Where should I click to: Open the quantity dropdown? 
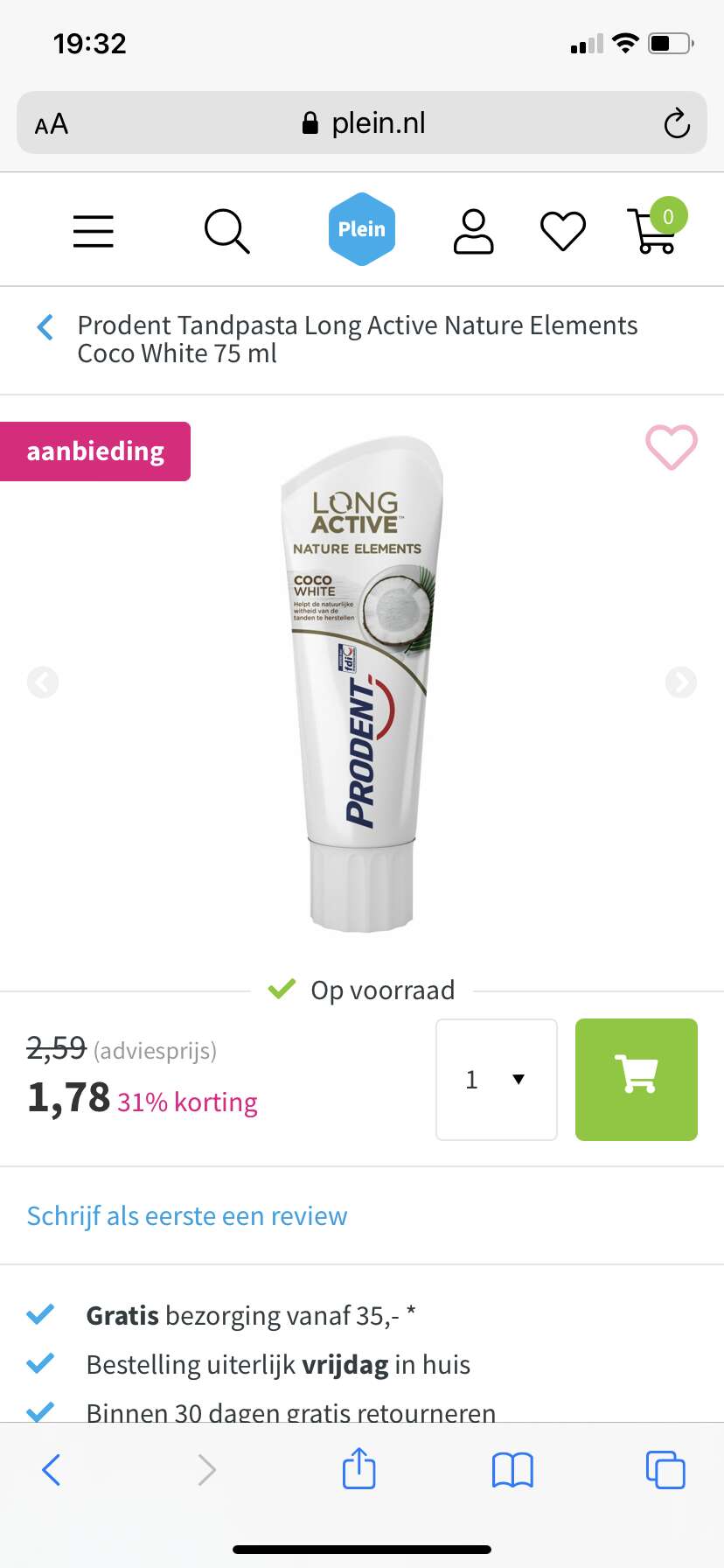pos(497,1080)
